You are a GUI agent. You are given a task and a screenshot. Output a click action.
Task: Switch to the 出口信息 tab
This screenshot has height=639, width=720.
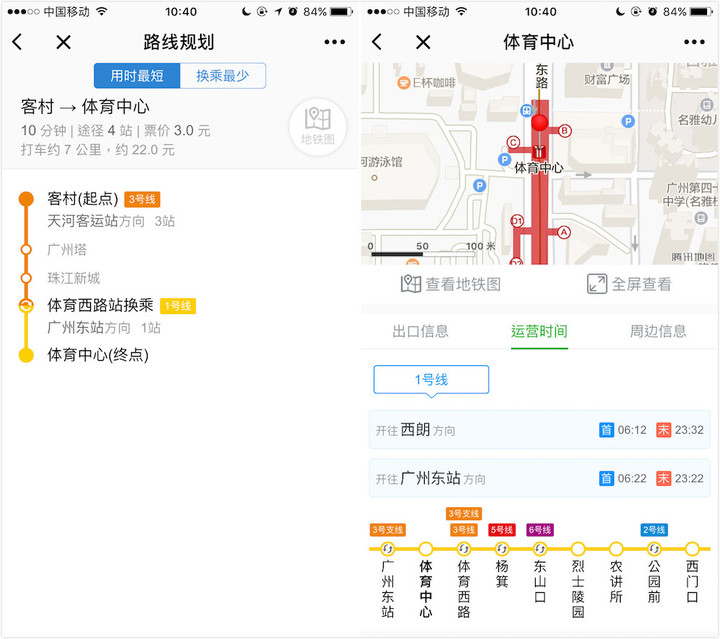(x=421, y=331)
